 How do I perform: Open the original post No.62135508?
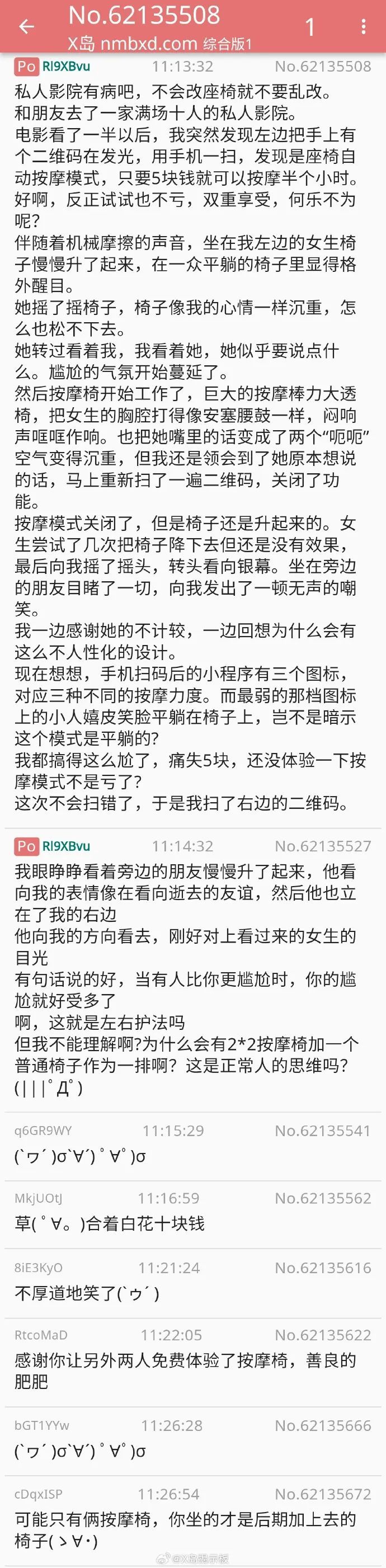[192, 438]
